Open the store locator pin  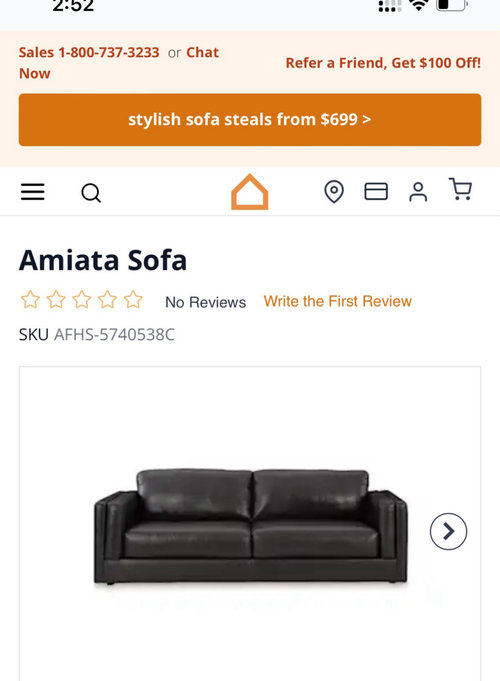click(334, 192)
